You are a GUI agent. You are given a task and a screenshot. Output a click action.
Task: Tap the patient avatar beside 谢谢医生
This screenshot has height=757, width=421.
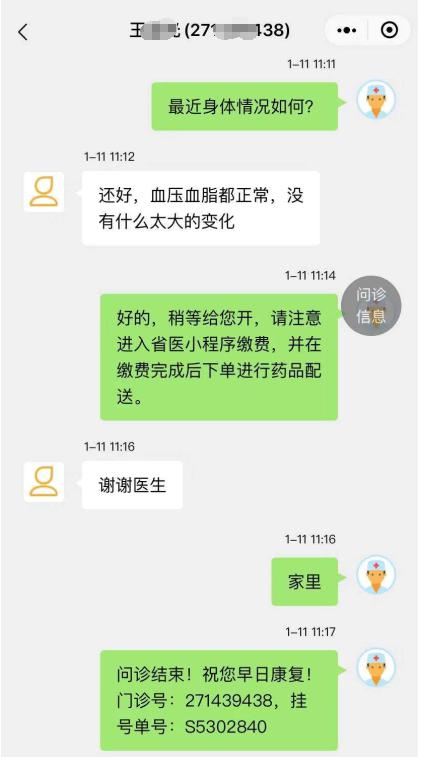click(x=44, y=482)
